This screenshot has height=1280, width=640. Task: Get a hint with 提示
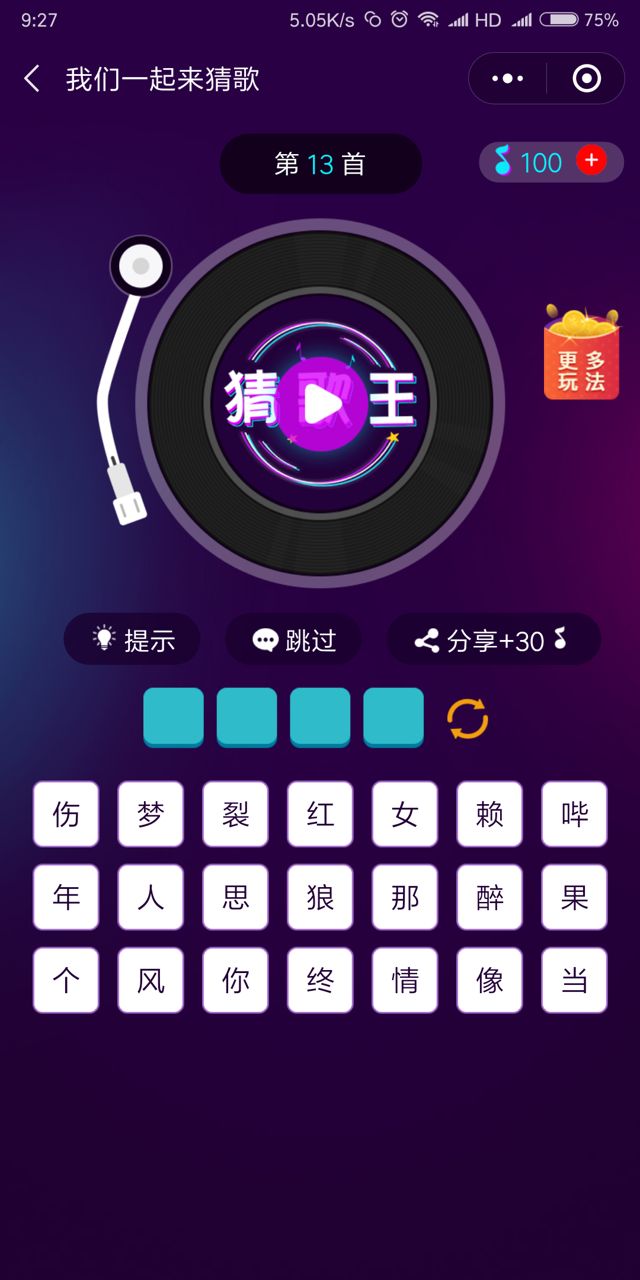(x=133, y=640)
